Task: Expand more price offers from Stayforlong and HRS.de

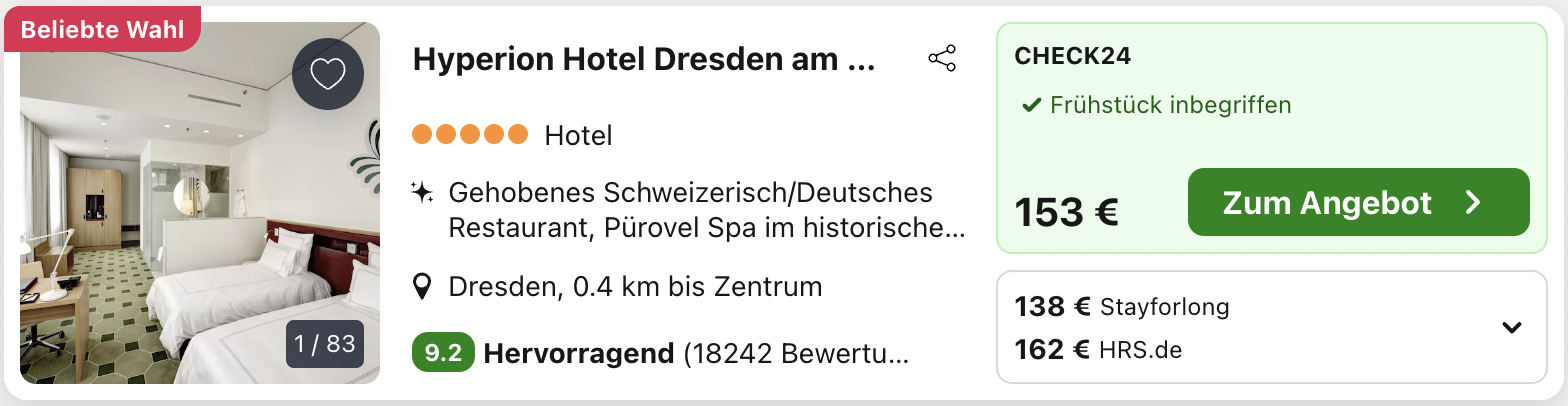Action: tap(1512, 327)
